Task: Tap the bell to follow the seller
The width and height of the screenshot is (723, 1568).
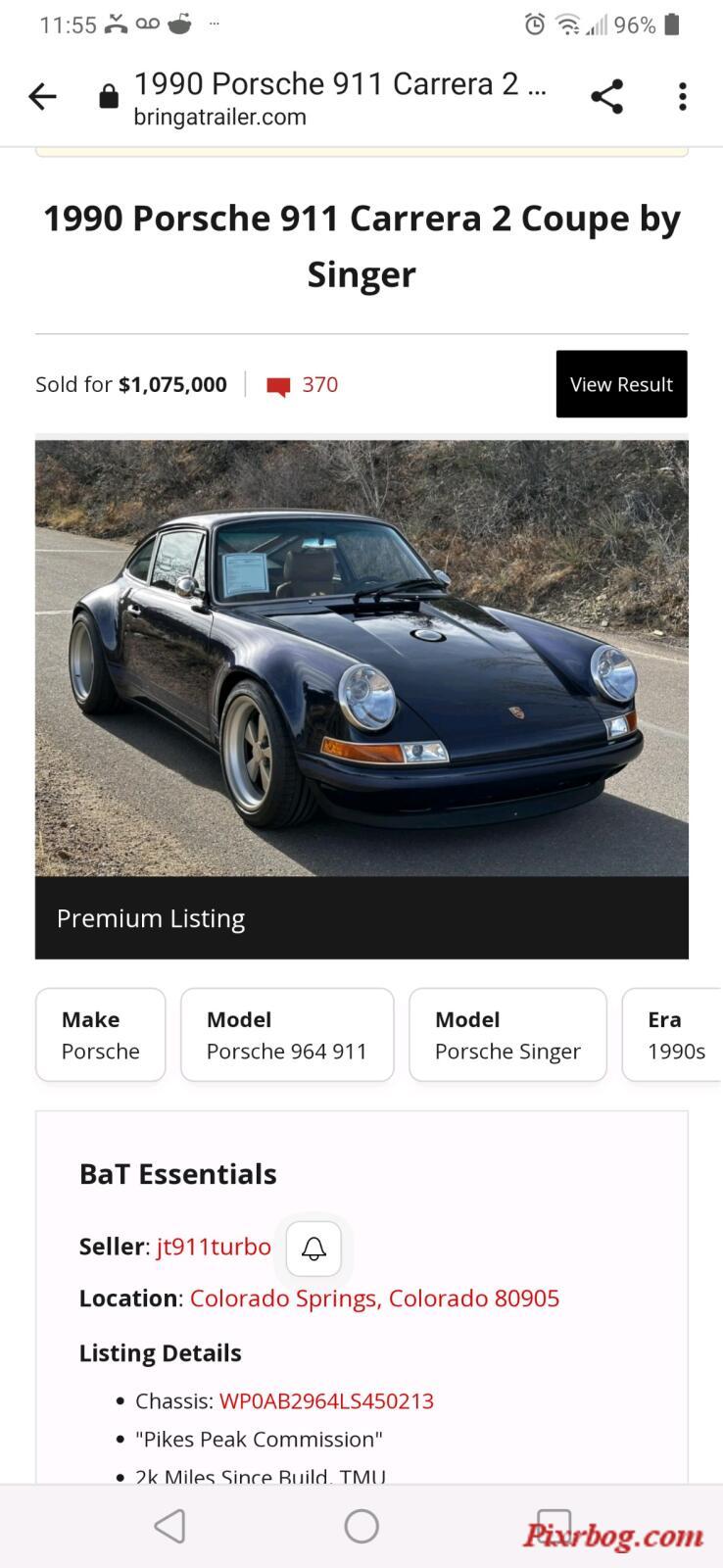Action: [x=313, y=1249]
